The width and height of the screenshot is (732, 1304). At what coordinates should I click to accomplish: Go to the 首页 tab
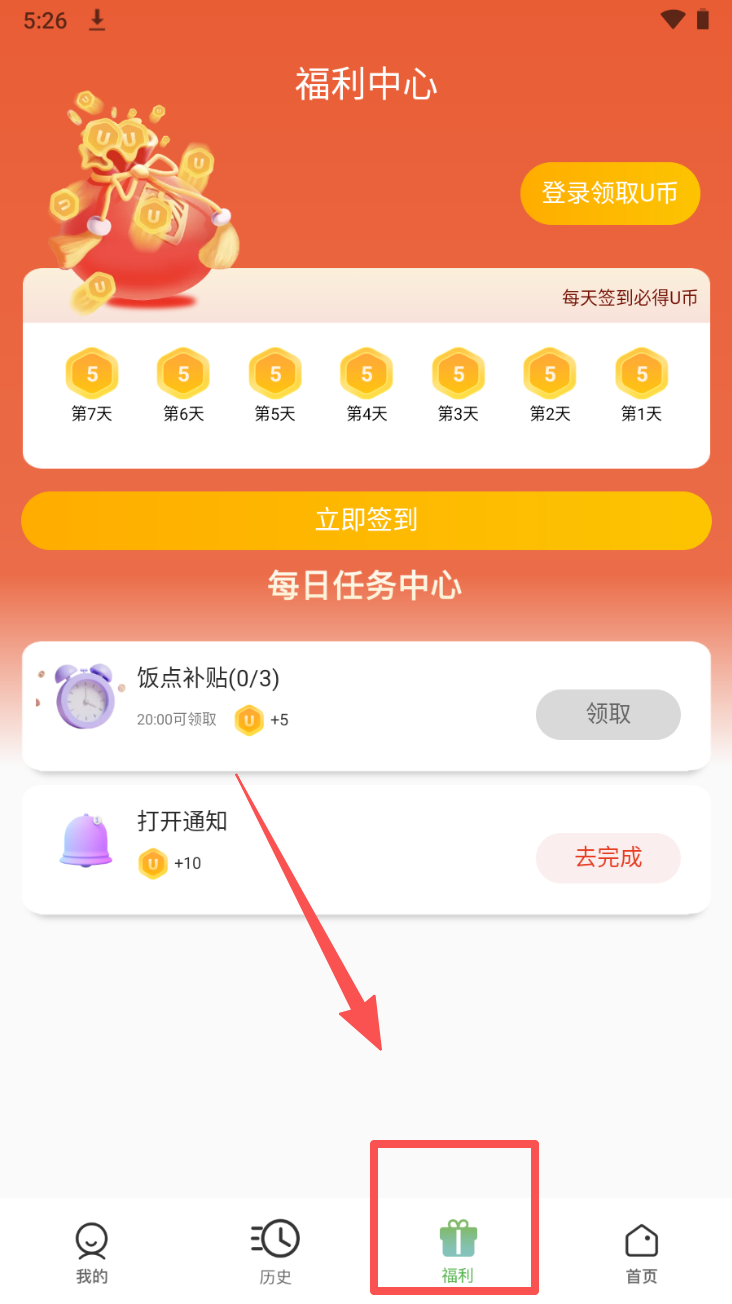[x=641, y=1252]
